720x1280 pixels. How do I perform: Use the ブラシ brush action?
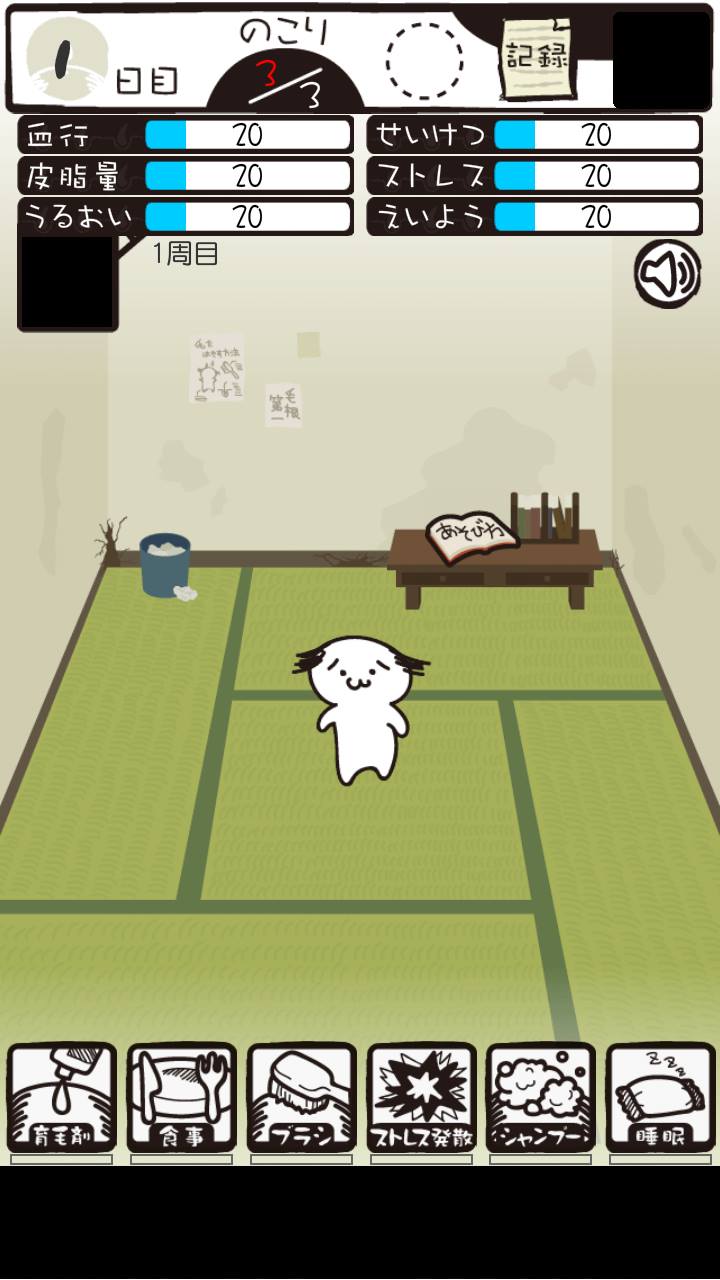click(x=301, y=1098)
